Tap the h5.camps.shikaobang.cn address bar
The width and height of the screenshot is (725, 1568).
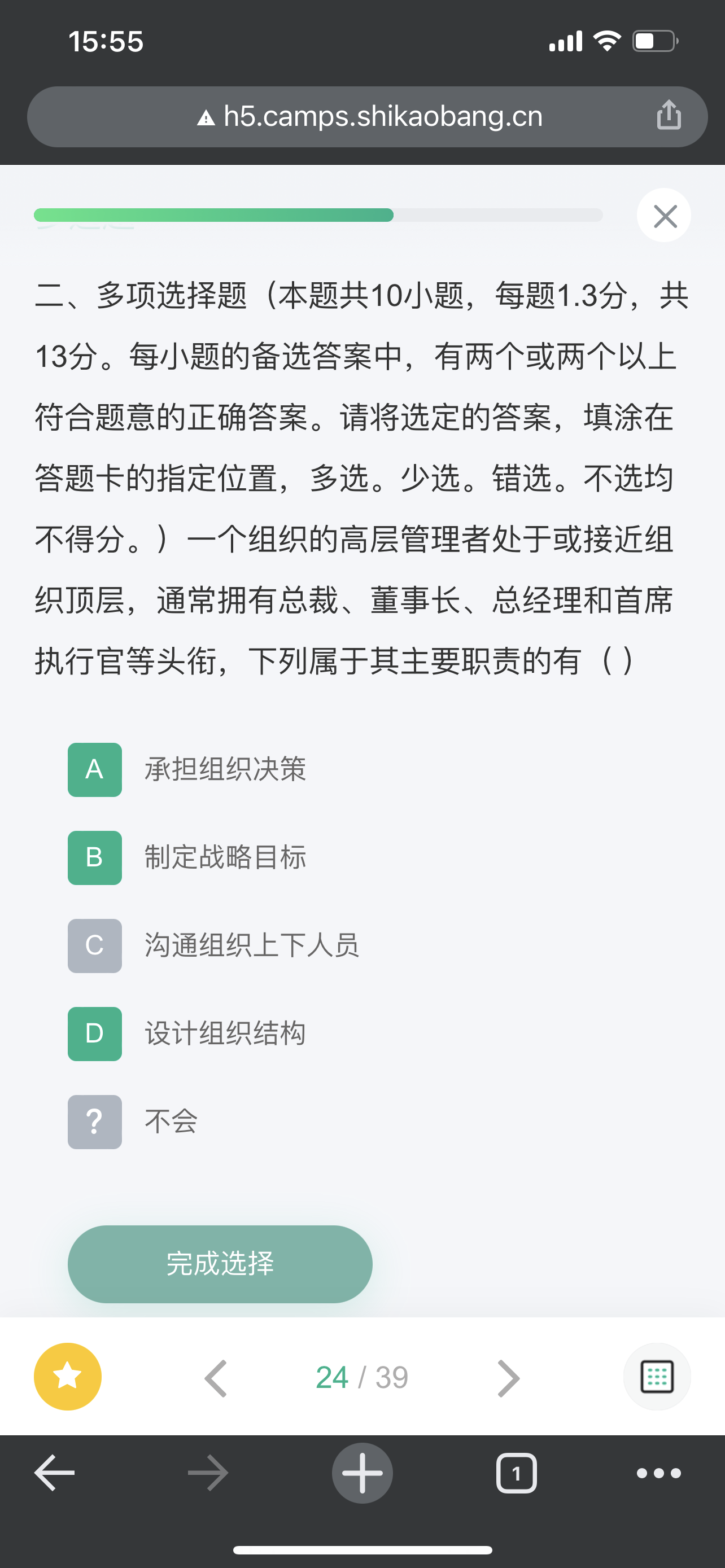coord(367,117)
